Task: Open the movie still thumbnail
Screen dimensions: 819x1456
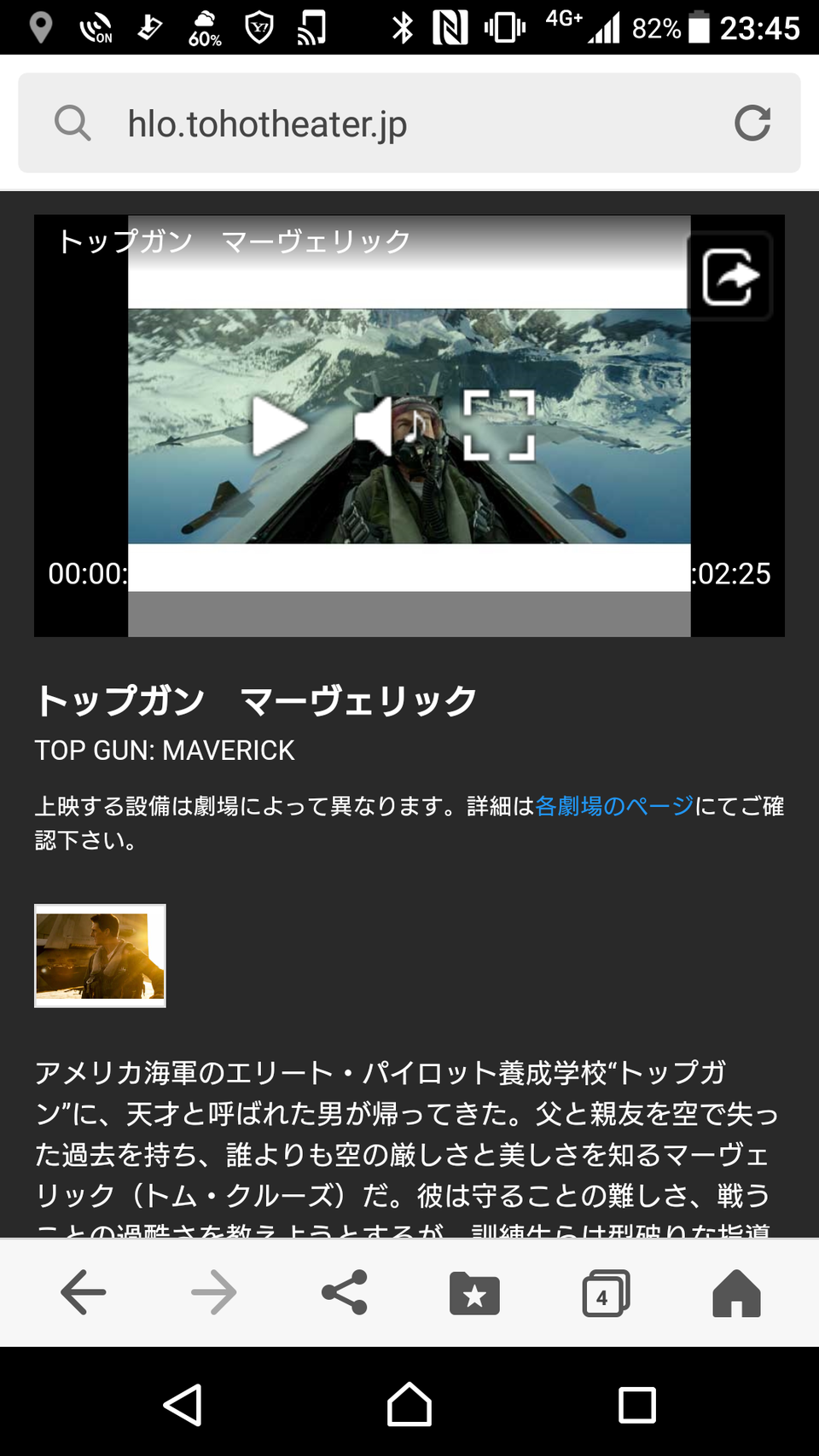Action: tap(100, 955)
